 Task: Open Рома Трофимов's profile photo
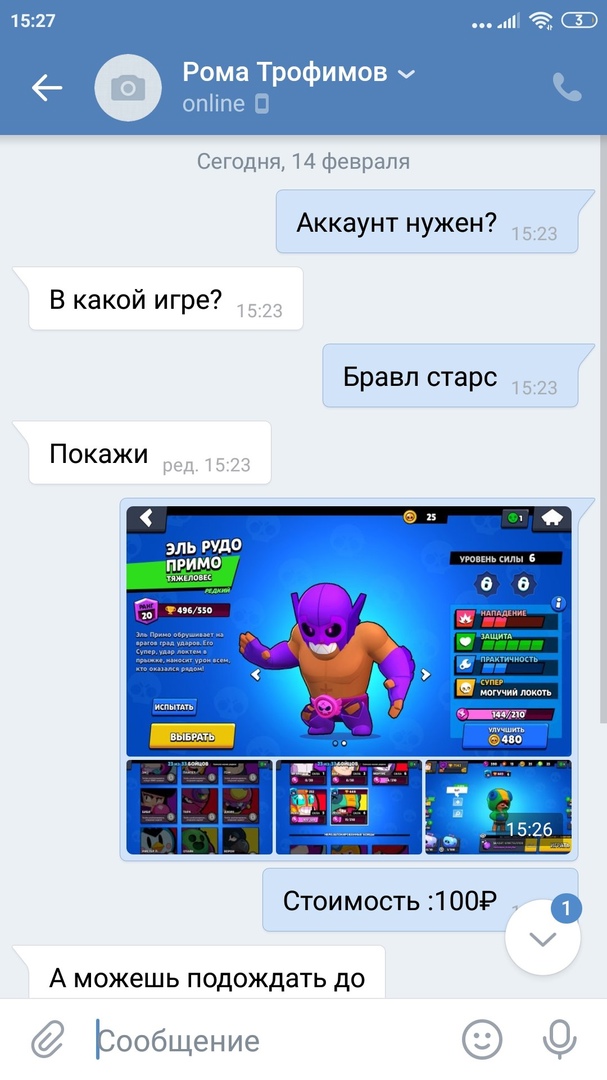click(x=128, y=88)
